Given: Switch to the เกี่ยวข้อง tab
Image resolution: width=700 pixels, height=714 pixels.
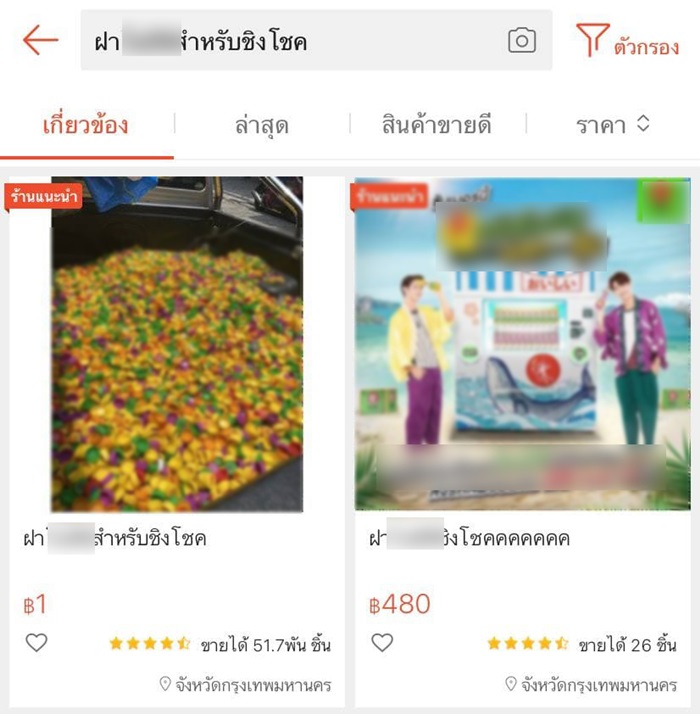Looking at the screenshot, I should [x=86, y=125].
